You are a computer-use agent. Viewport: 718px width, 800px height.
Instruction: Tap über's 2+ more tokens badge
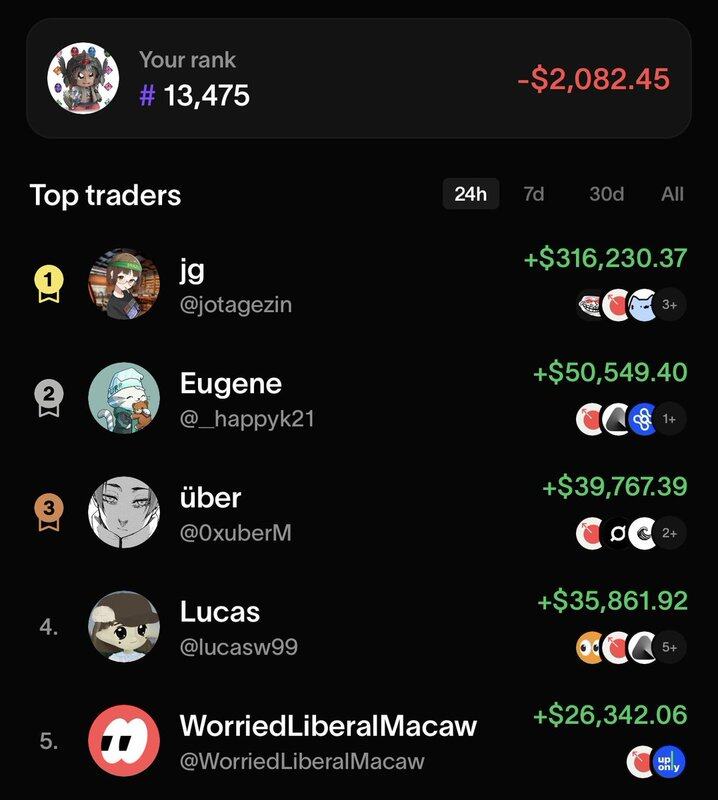[x=670, y=534]
